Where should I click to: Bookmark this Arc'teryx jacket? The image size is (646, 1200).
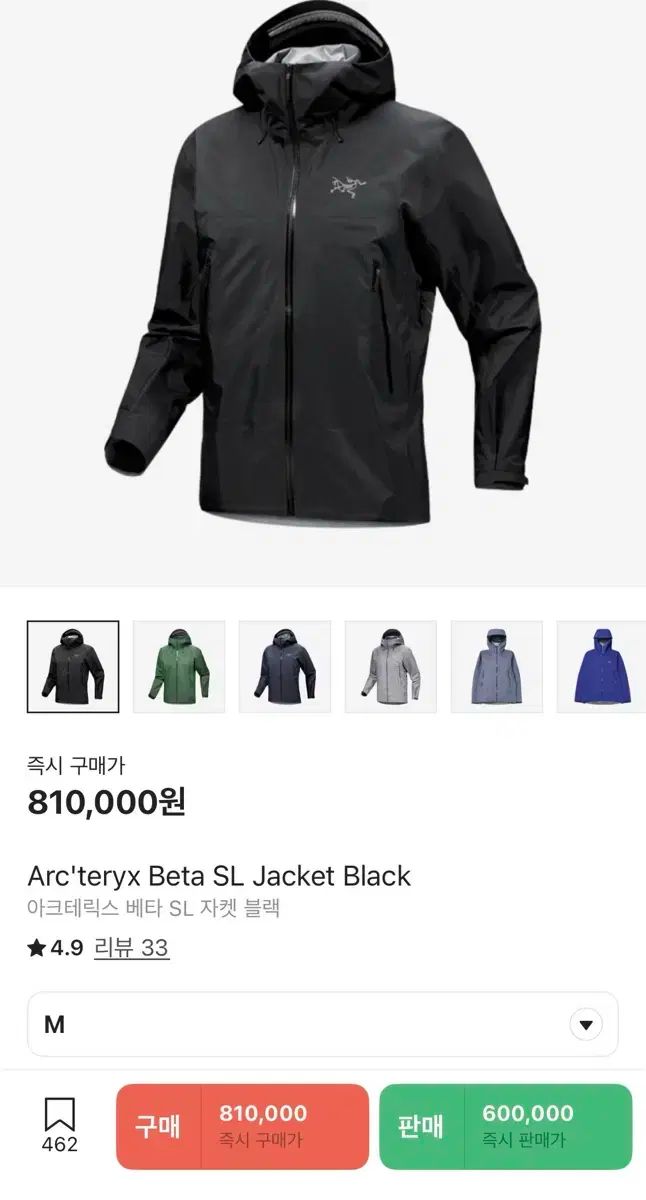[60, 1124]
